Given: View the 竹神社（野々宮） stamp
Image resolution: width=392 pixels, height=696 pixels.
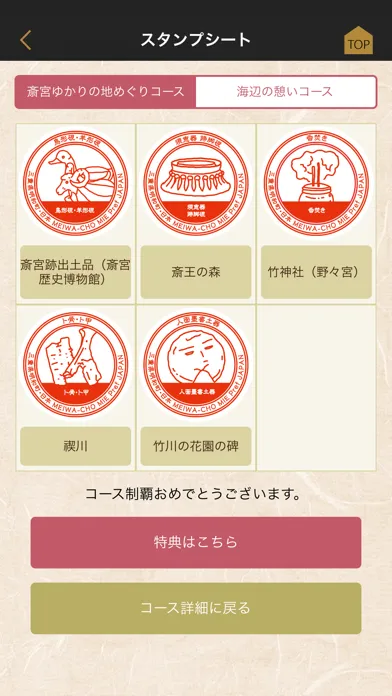Looking at the screenshot, I should click(316, 214).
